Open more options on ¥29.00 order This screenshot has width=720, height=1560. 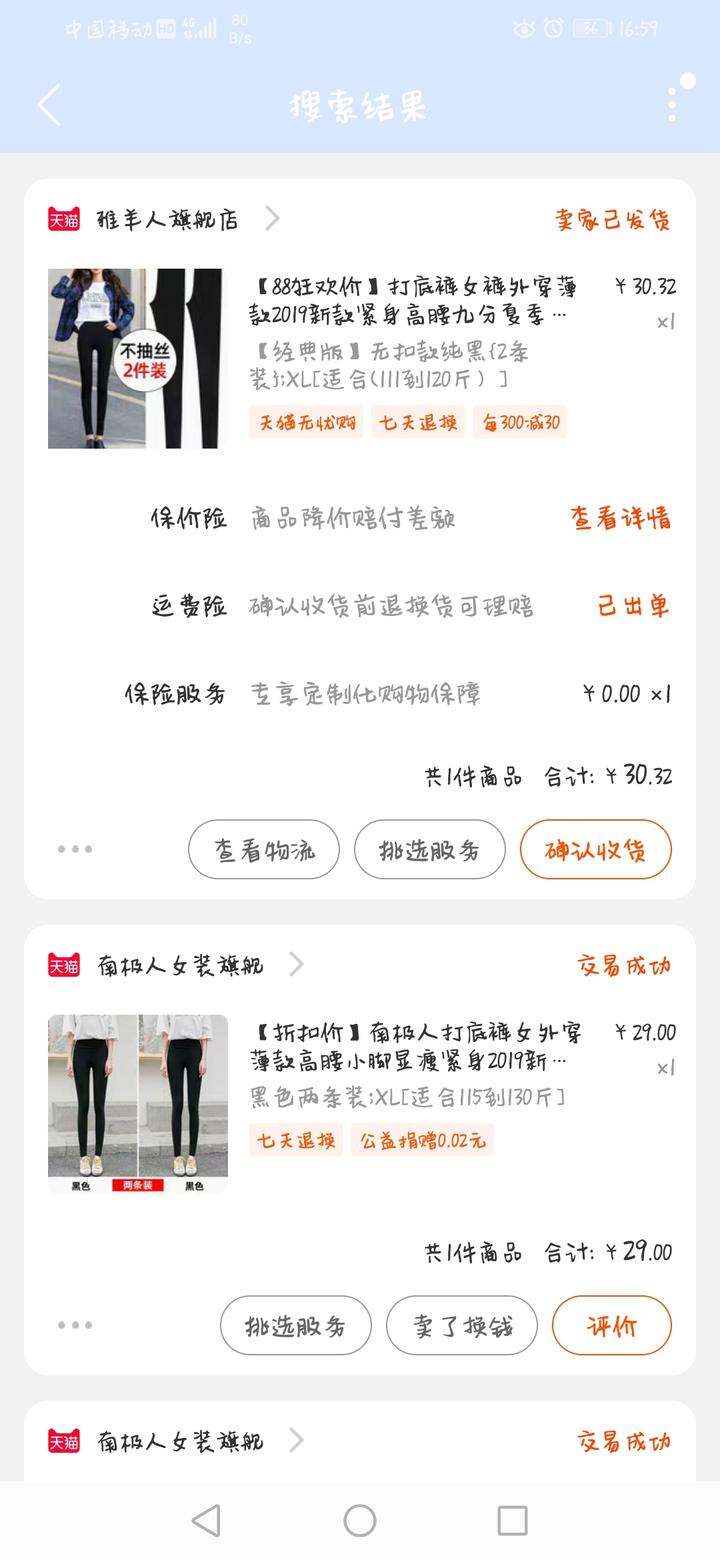[75, 1325]
